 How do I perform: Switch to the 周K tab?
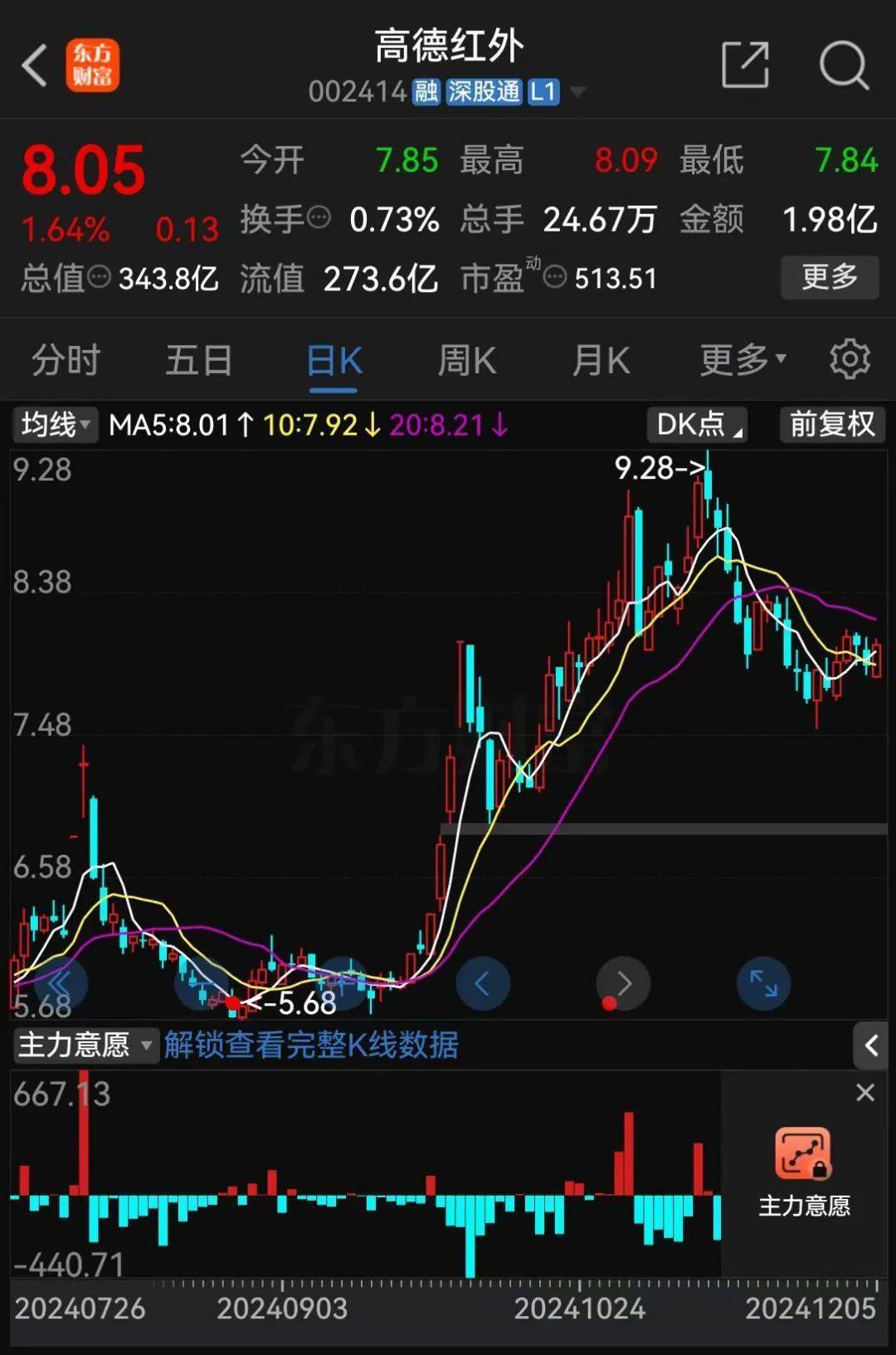(x=465, y=359)
